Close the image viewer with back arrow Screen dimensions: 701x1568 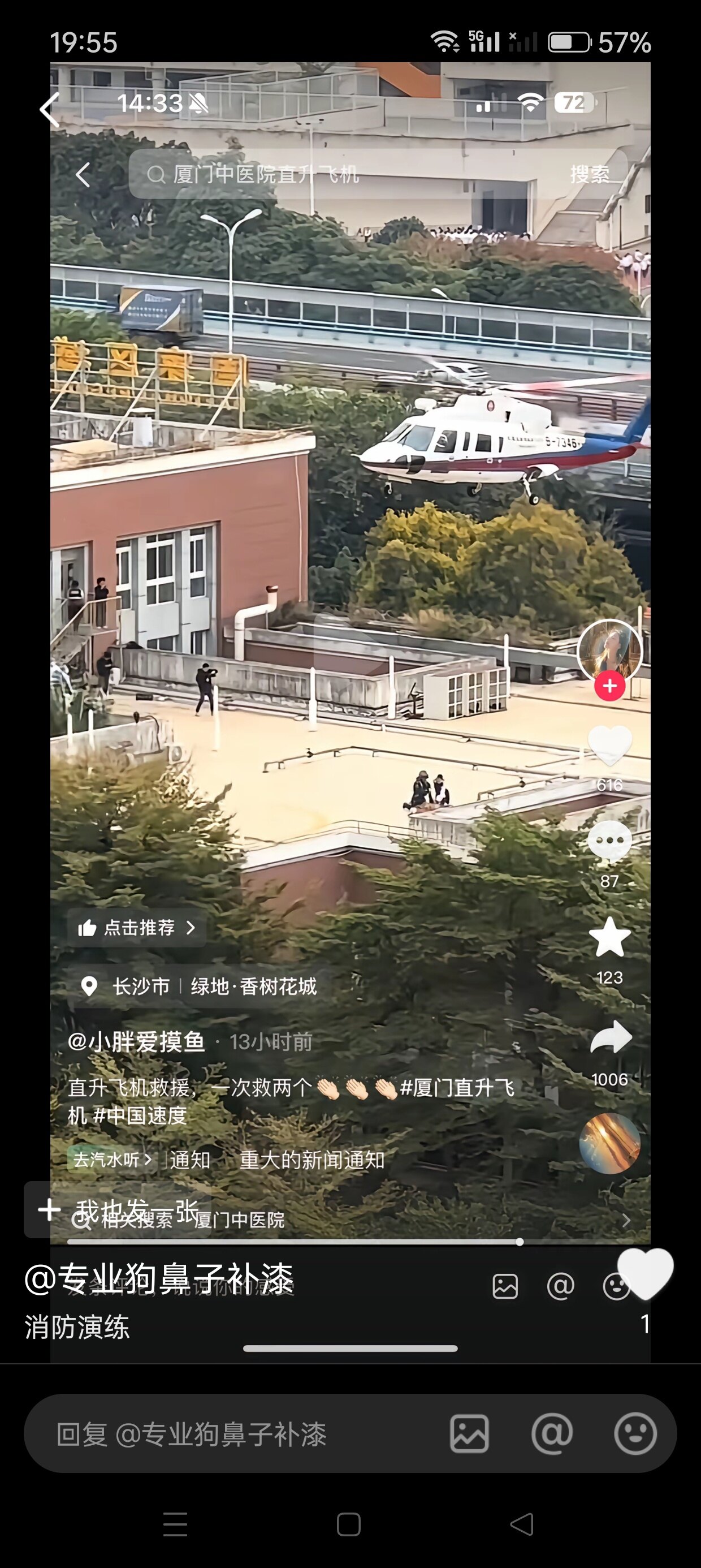point(50,110)
